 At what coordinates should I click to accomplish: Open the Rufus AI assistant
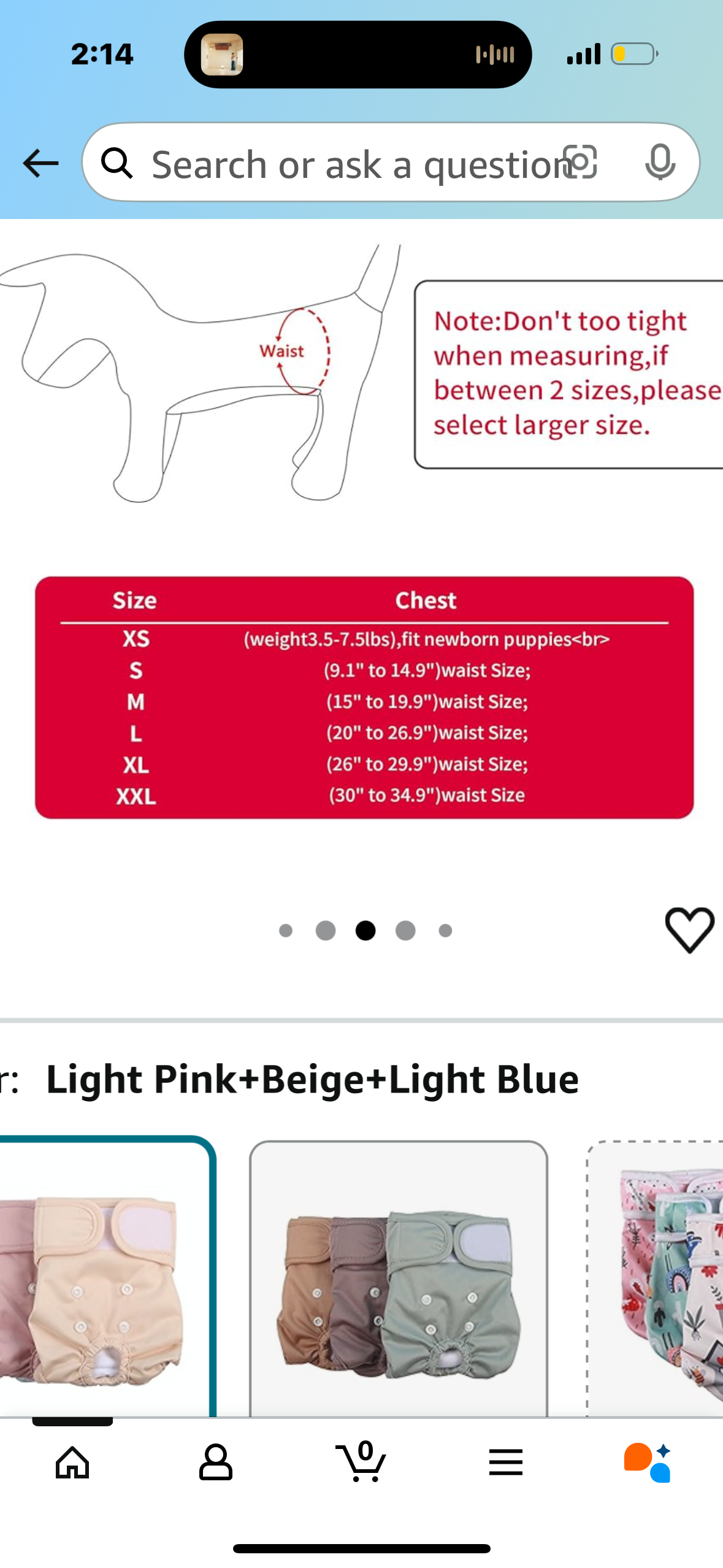[x=648, y=1462]
